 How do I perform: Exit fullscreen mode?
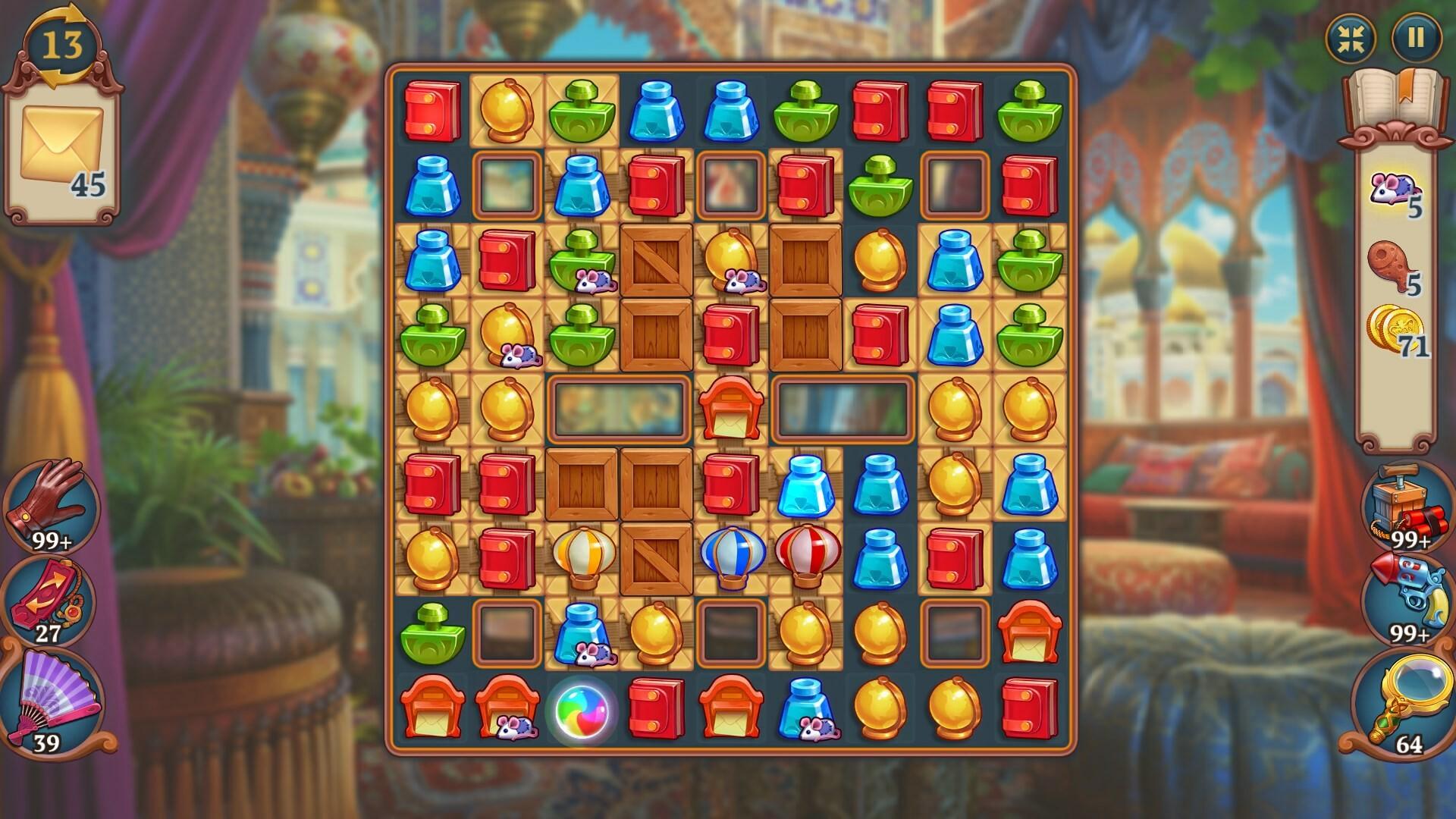[1351, 38]
